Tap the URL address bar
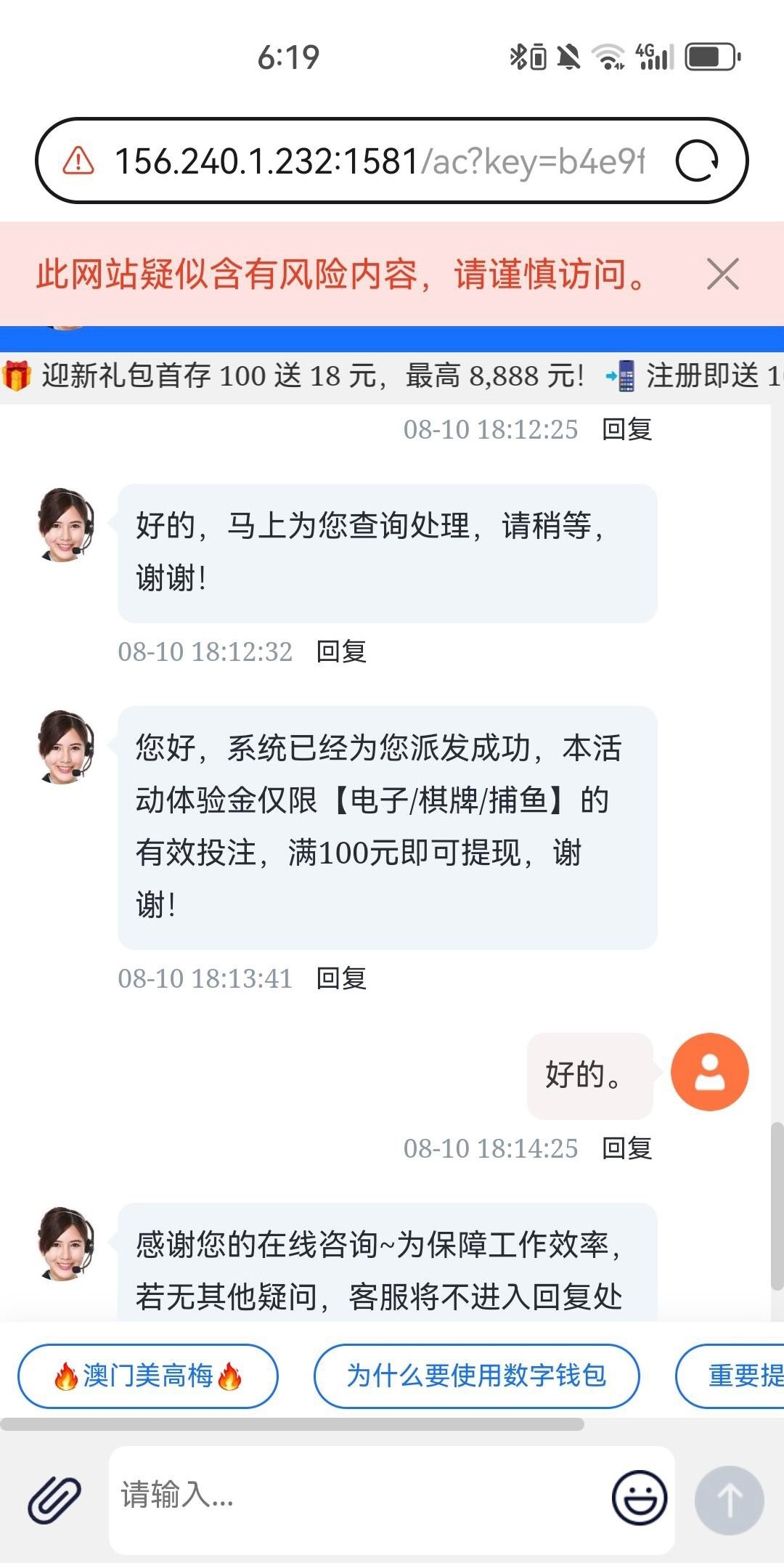784x1563 pixels. pos(377,161)
